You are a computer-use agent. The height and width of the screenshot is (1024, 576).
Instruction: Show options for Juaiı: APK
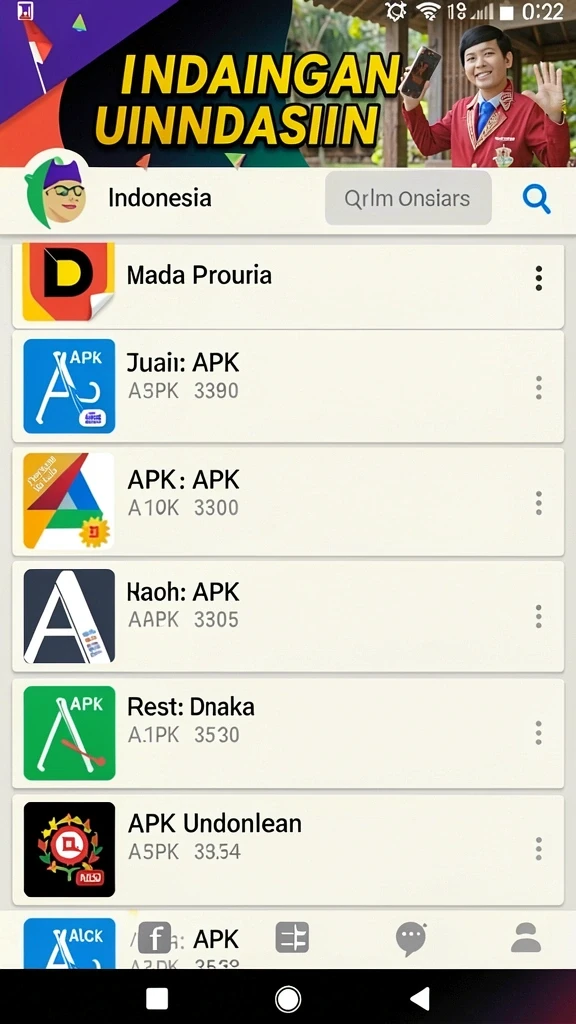(x=539, y=387)
